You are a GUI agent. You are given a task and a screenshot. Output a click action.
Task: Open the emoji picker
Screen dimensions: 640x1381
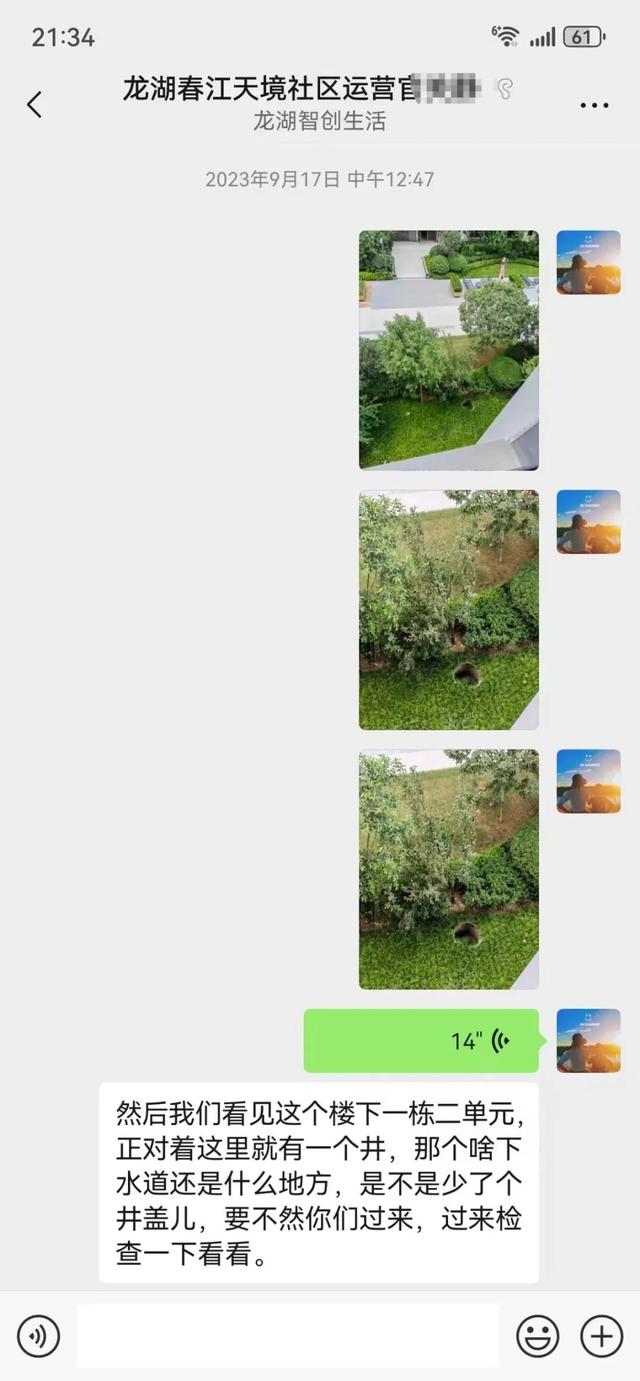coord(537,1336)
